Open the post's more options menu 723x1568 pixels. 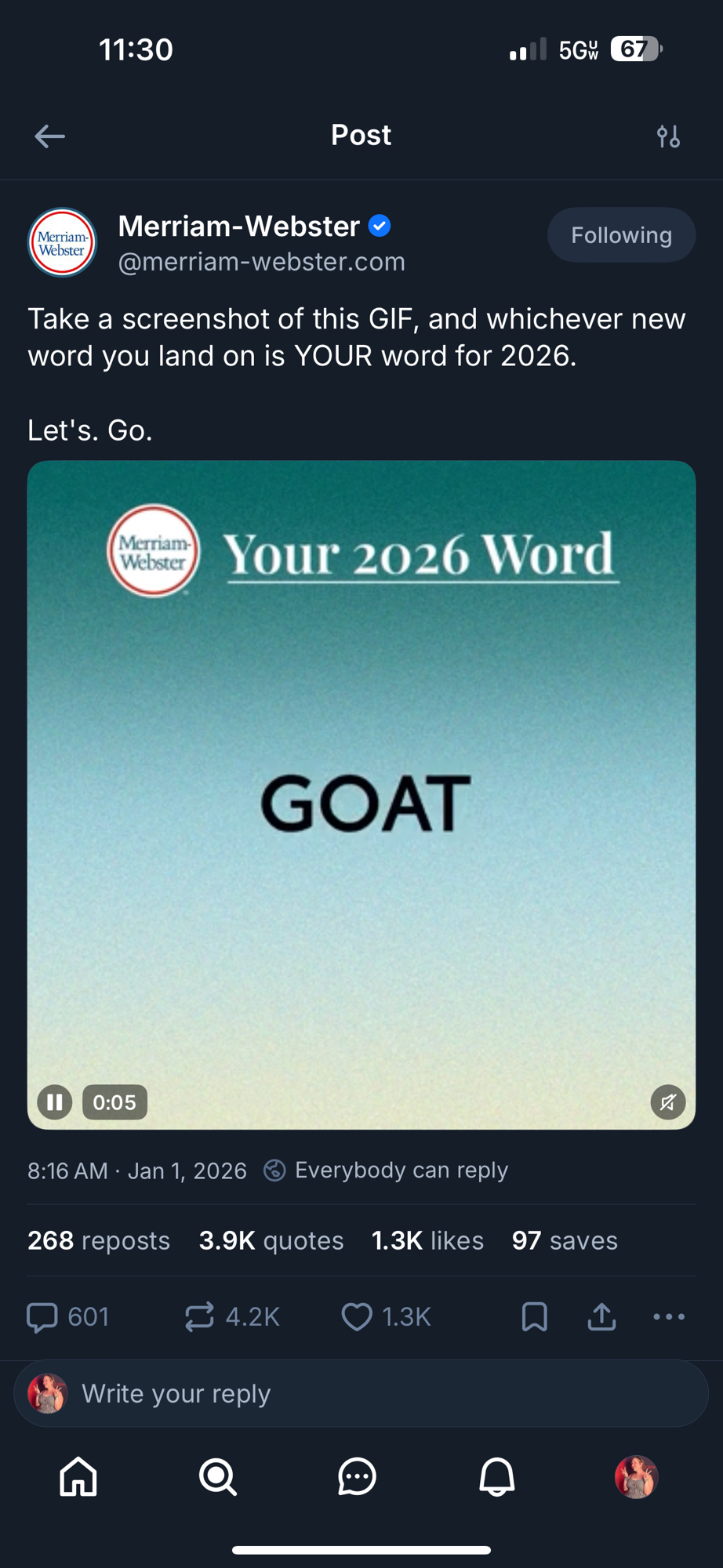[669, 1317]
